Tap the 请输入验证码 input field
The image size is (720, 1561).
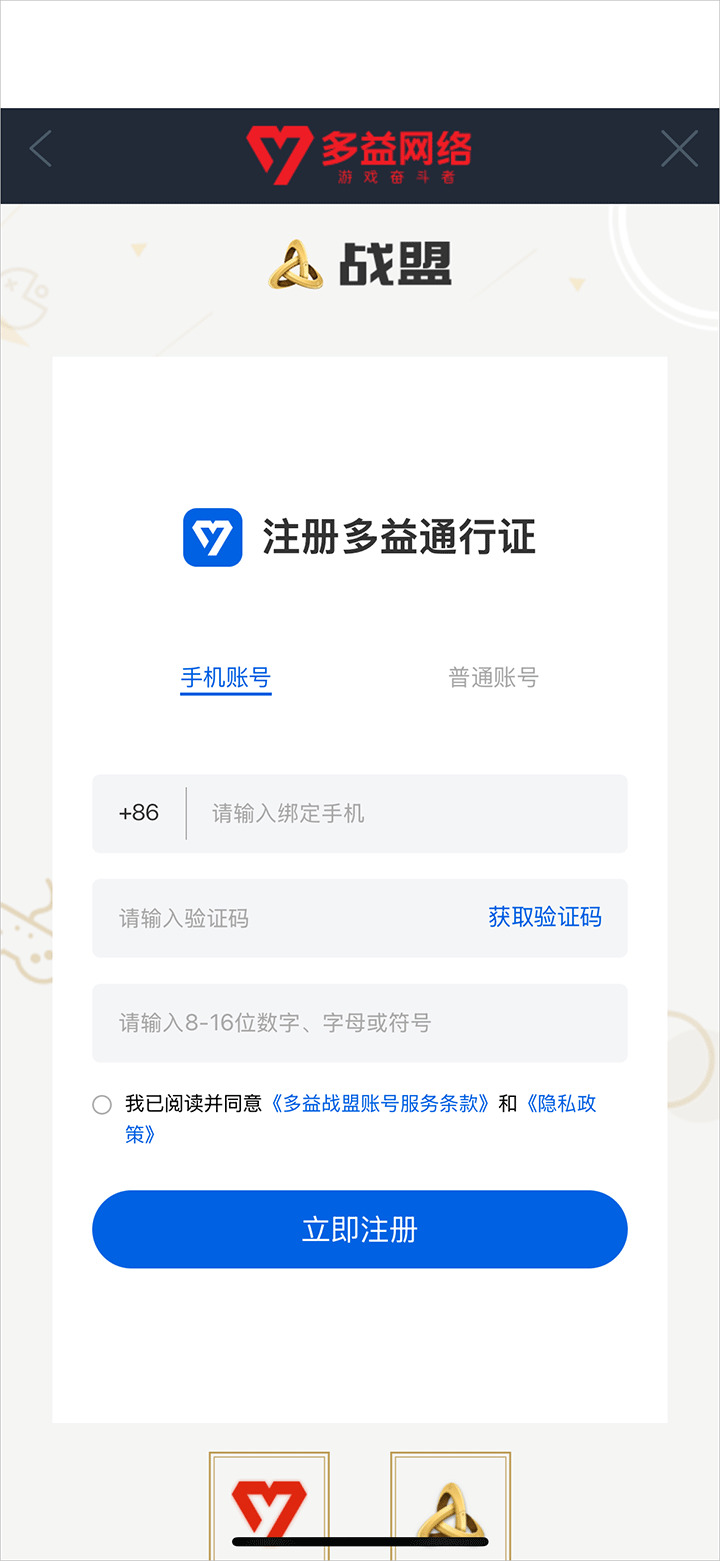point(290,918)
